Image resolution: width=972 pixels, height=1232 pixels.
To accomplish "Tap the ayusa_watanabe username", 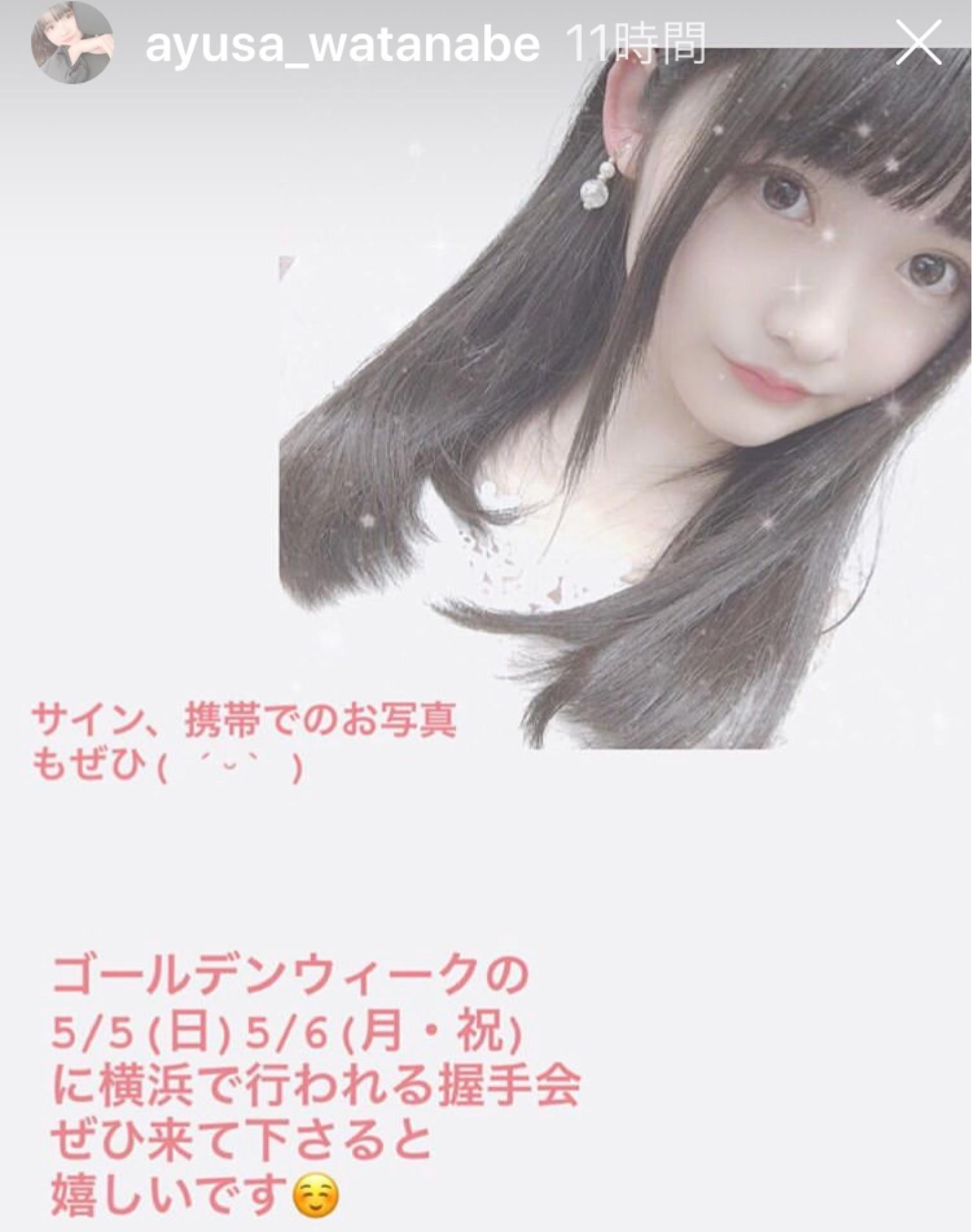I will tap(342, 45).
